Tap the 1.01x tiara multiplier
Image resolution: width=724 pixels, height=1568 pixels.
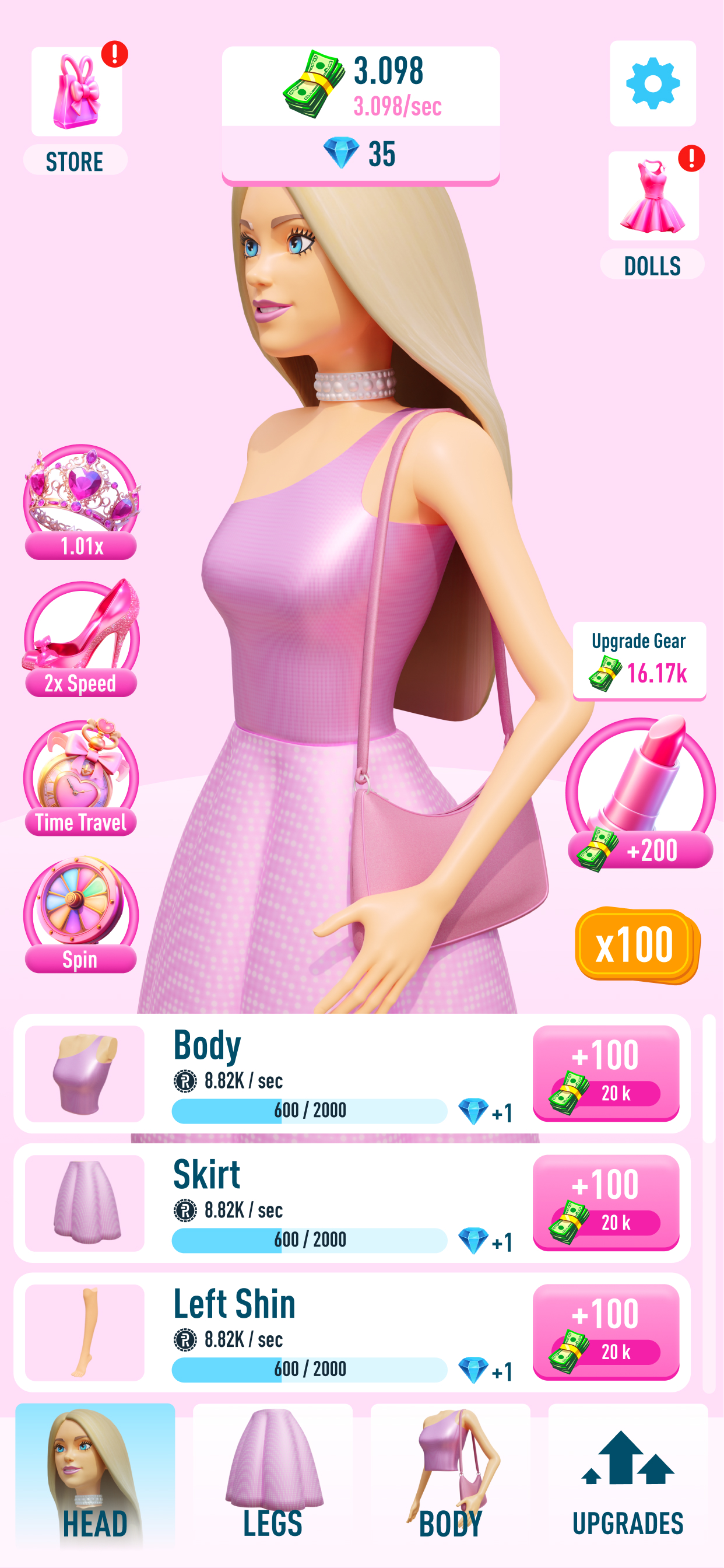(x=81, y=503)
